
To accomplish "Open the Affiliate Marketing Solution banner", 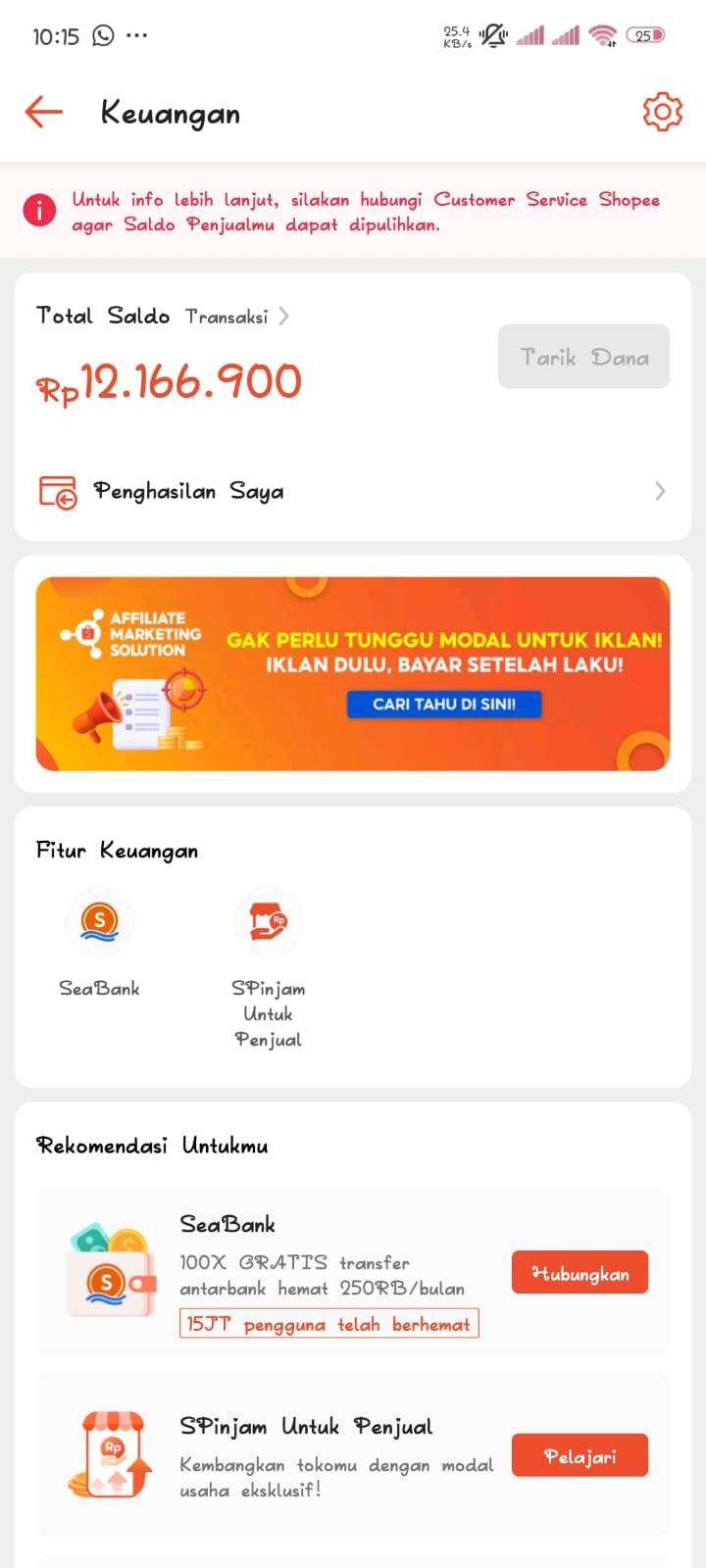I will pyautogui.click(x=353, y=673).
